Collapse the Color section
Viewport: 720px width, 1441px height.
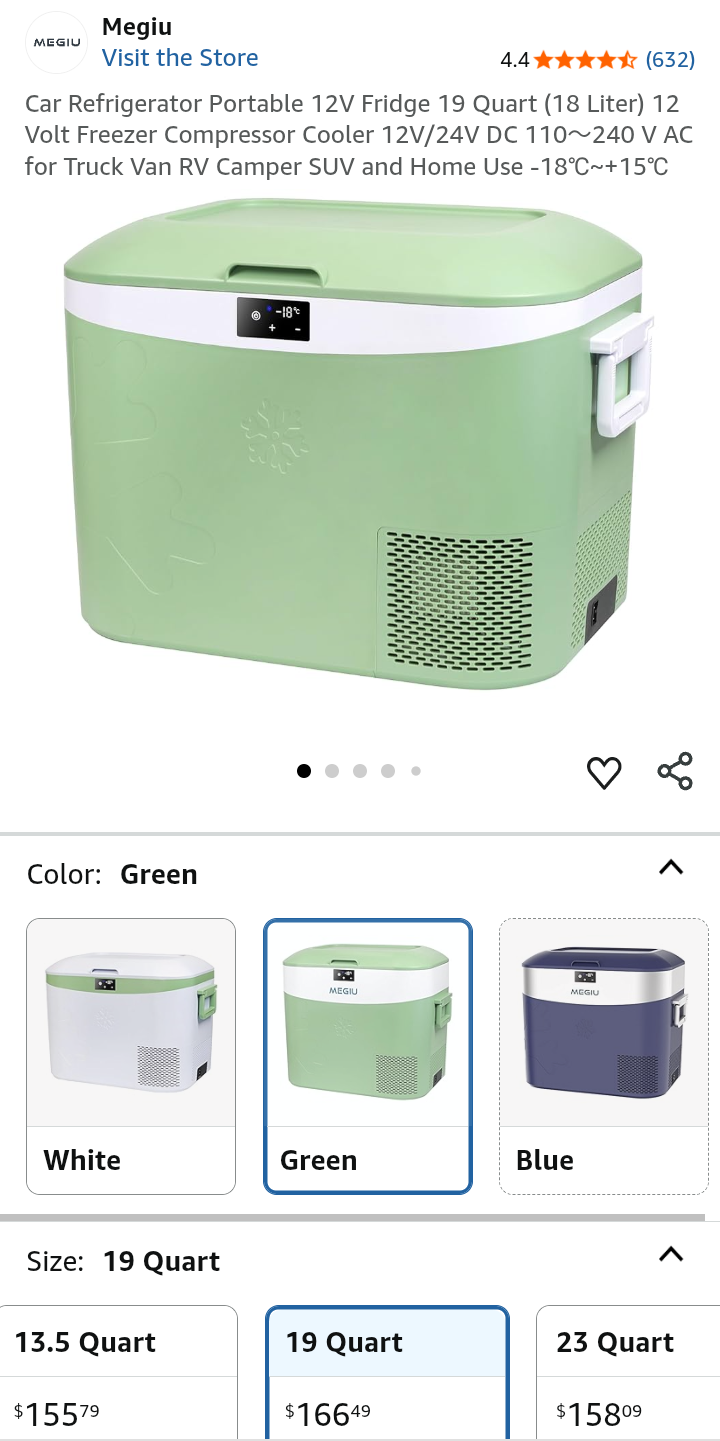[x=671, y=868]
